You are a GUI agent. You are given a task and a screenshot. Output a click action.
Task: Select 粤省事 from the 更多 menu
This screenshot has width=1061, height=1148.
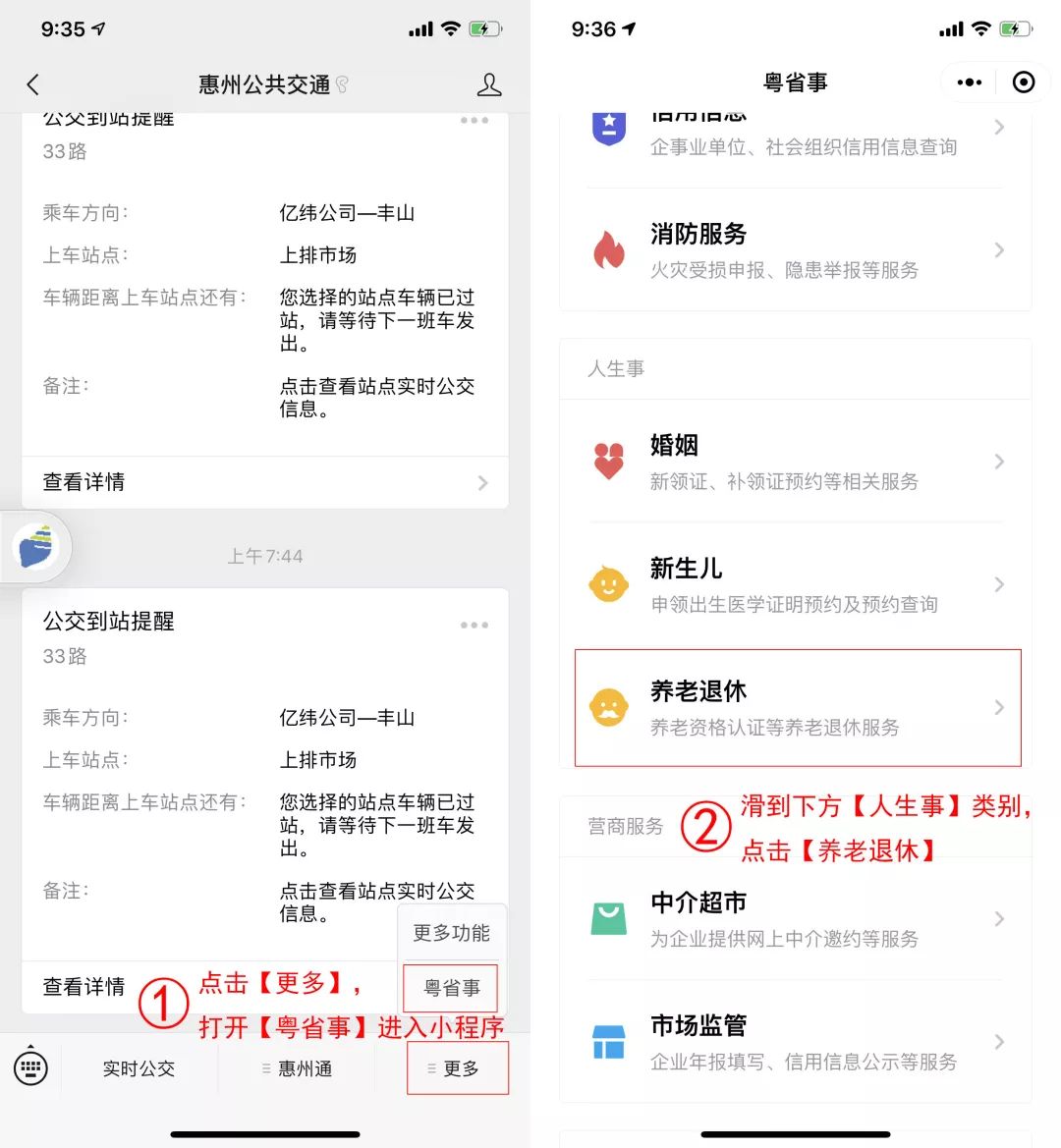[451, 989]
